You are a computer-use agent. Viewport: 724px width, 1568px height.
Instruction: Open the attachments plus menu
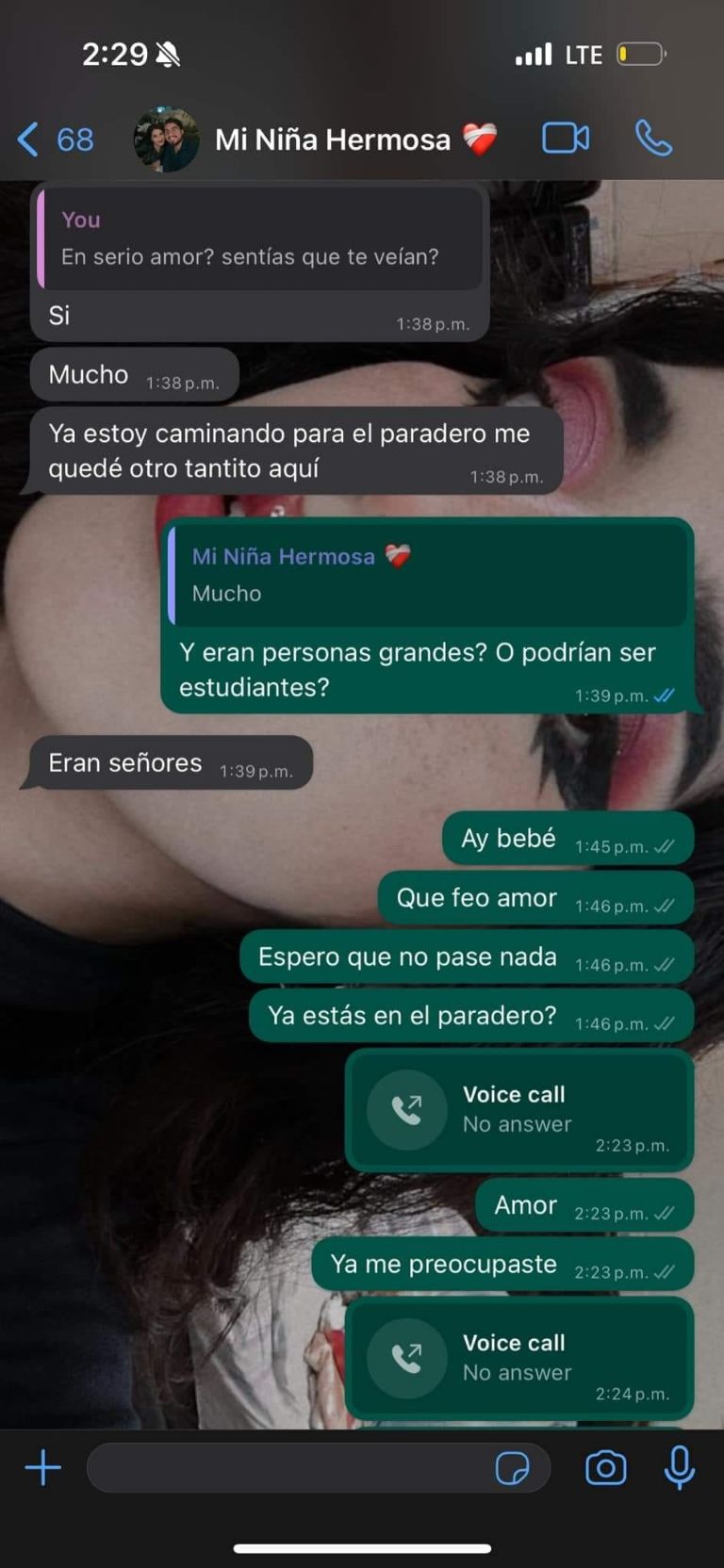(43, 1467)
